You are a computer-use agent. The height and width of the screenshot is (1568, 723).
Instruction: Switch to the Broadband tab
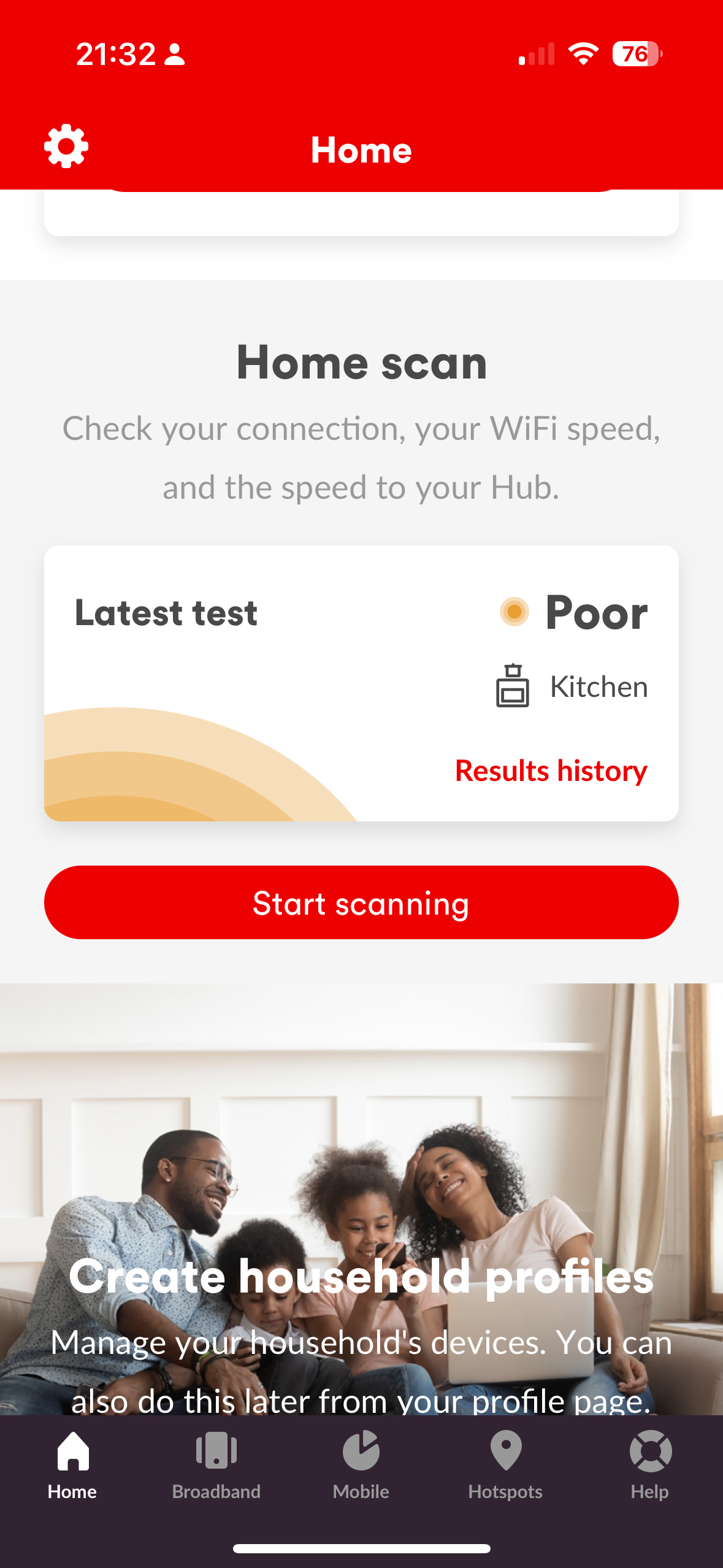(216, 1465)
